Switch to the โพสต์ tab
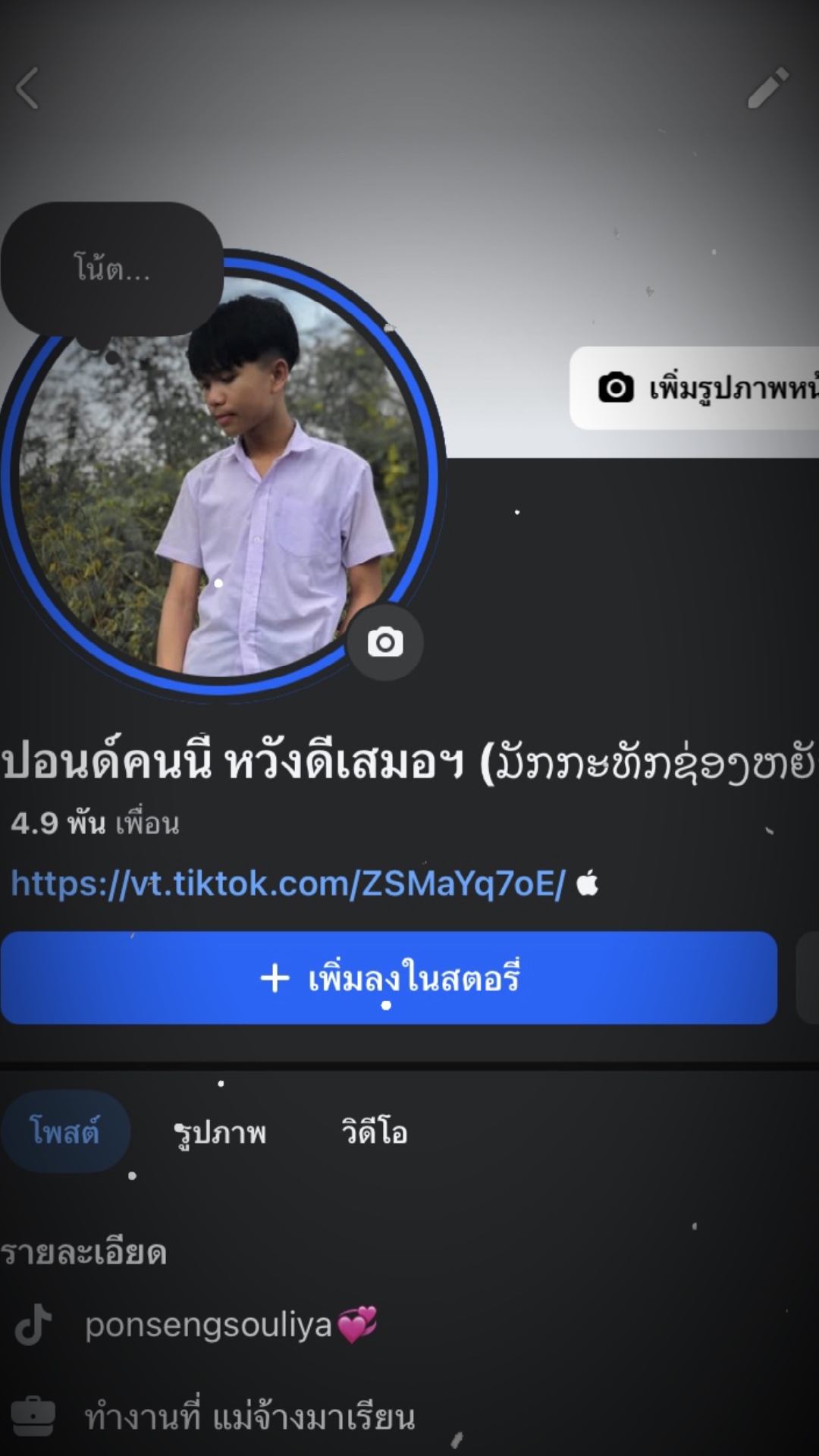 pos(65,1131)
